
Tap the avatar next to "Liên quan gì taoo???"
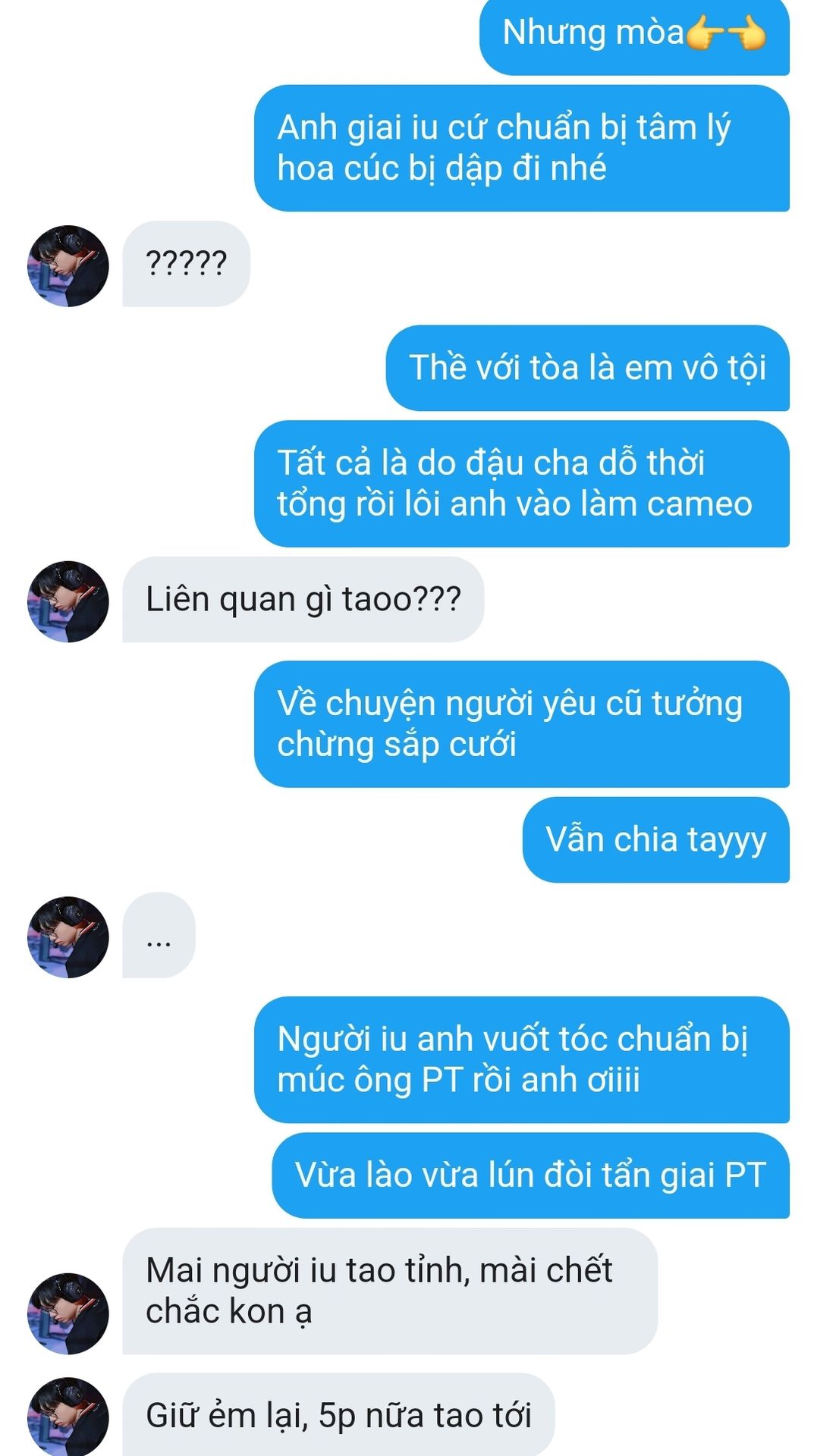click(68, 602)
